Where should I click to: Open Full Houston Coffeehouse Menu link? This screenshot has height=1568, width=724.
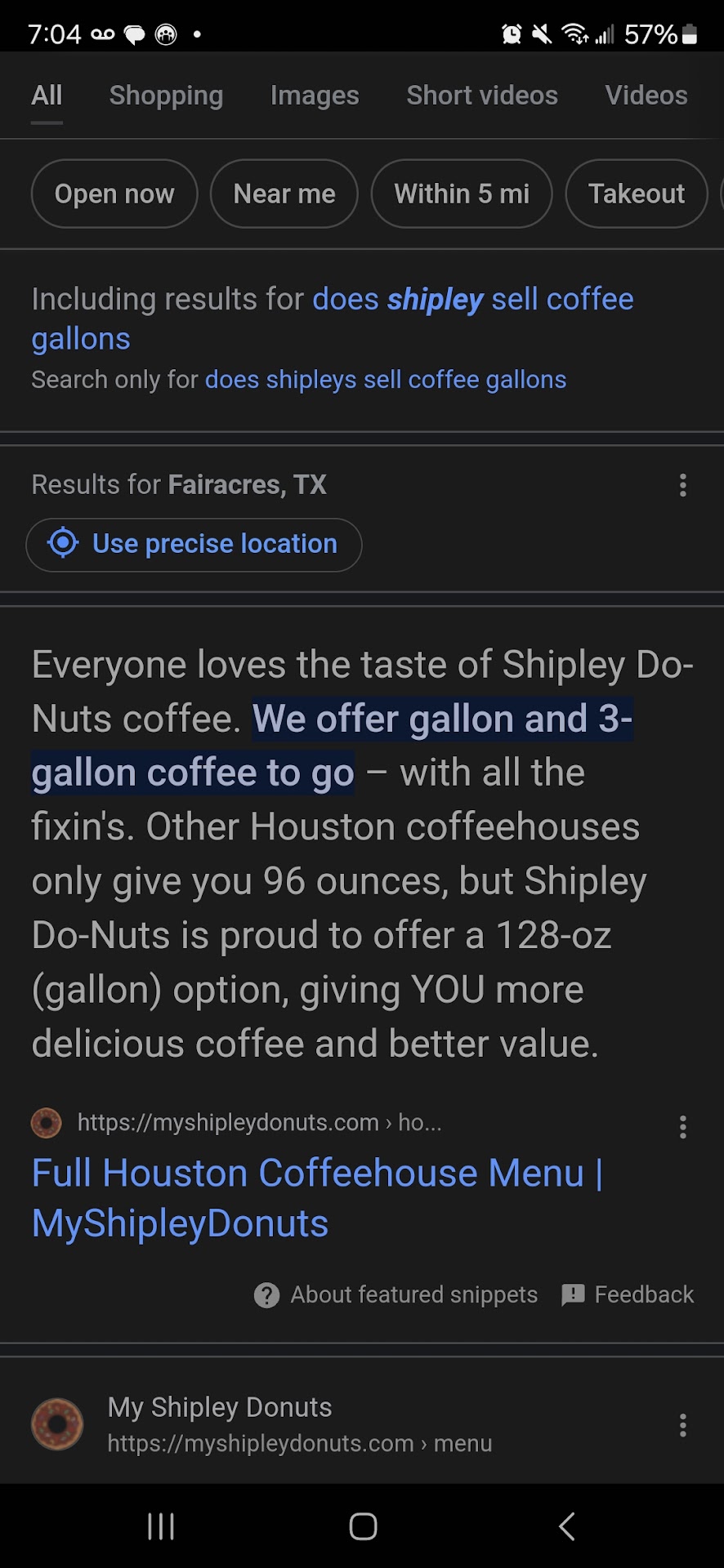pyautogui.click(x=317, y=1197)
